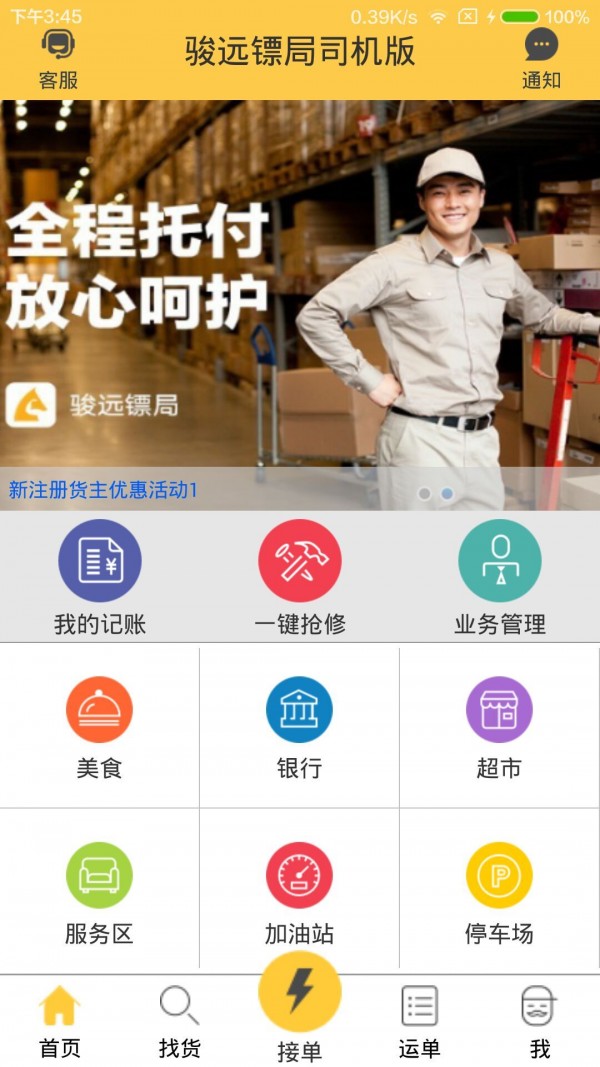The image size is (600, 1067).
Task: Find nearby 银行
Action: tap(299, 727)
